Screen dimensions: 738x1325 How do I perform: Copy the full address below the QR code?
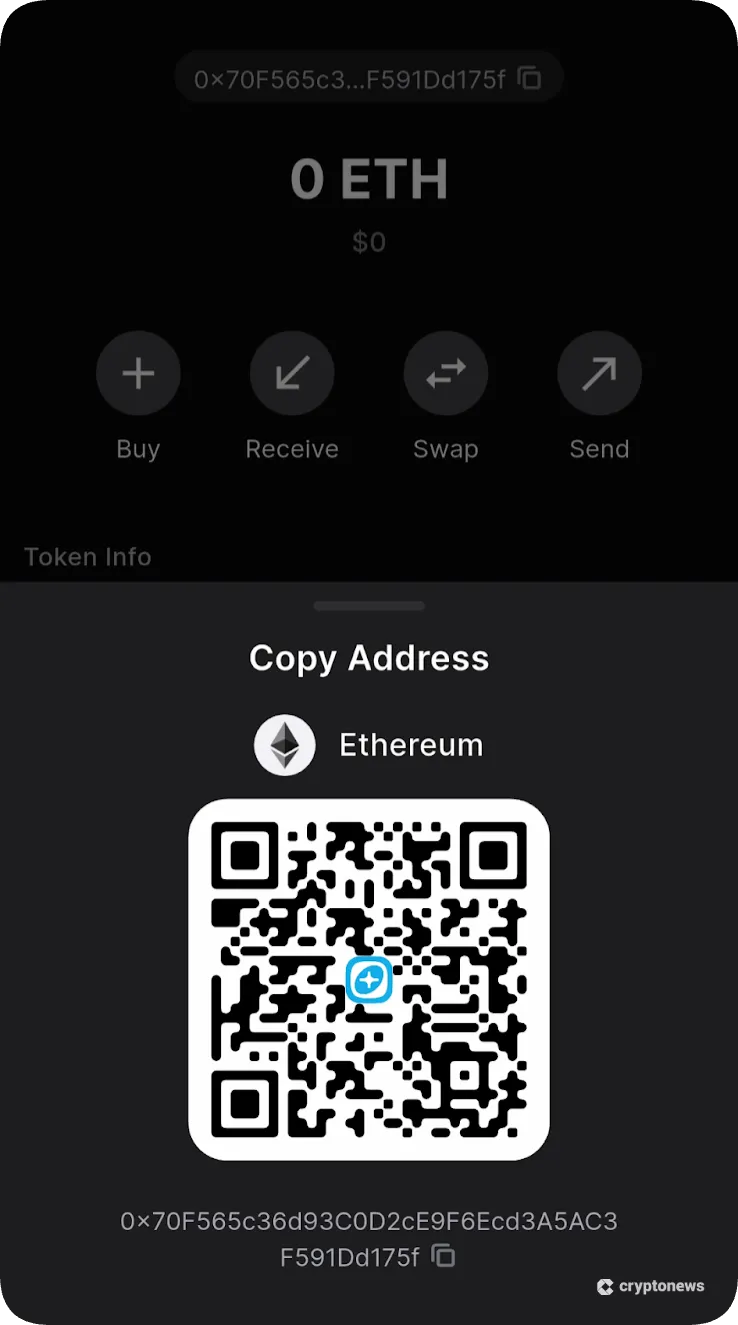pyautogui.click(x=443, y=1256)
